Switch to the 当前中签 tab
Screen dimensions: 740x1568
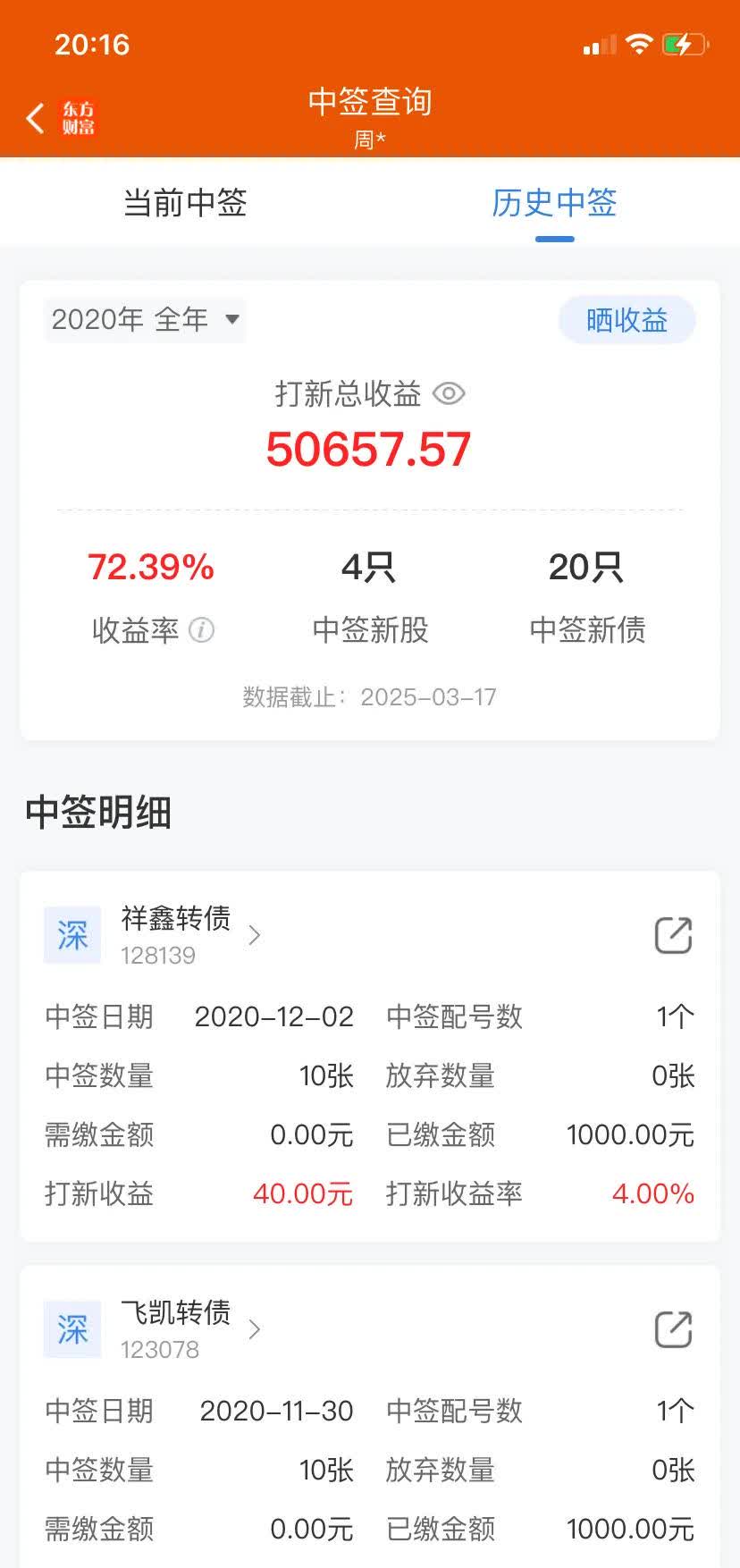[x=185, y=204]
